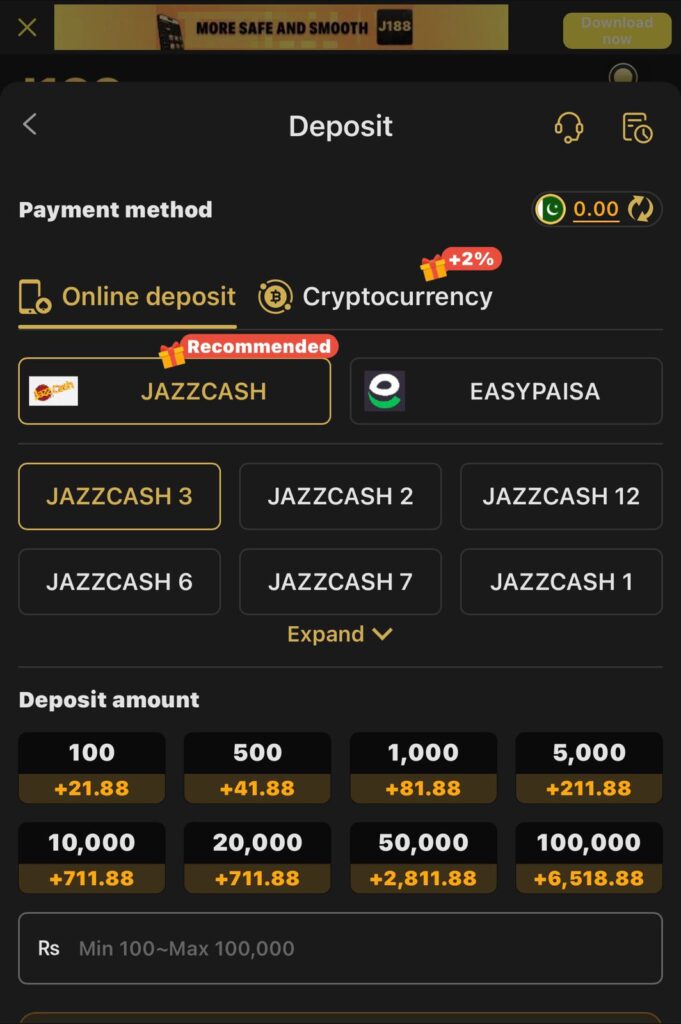Select the 100,000 deposit amount
681x1024 pixels.
[x=589, y=858]
